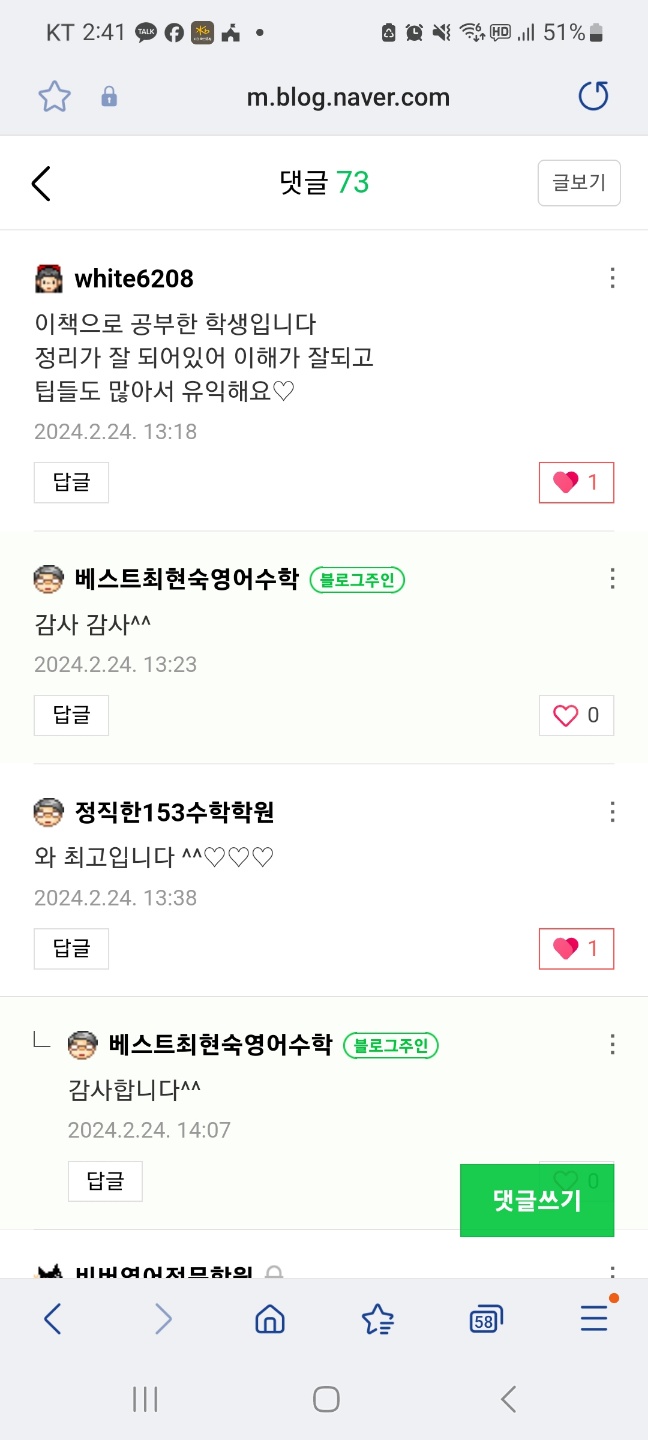This screenshot has width=648, height=1440.
Task: Tap 댓글쓰기 to write a comment
Action: (x=537, y=1200)
